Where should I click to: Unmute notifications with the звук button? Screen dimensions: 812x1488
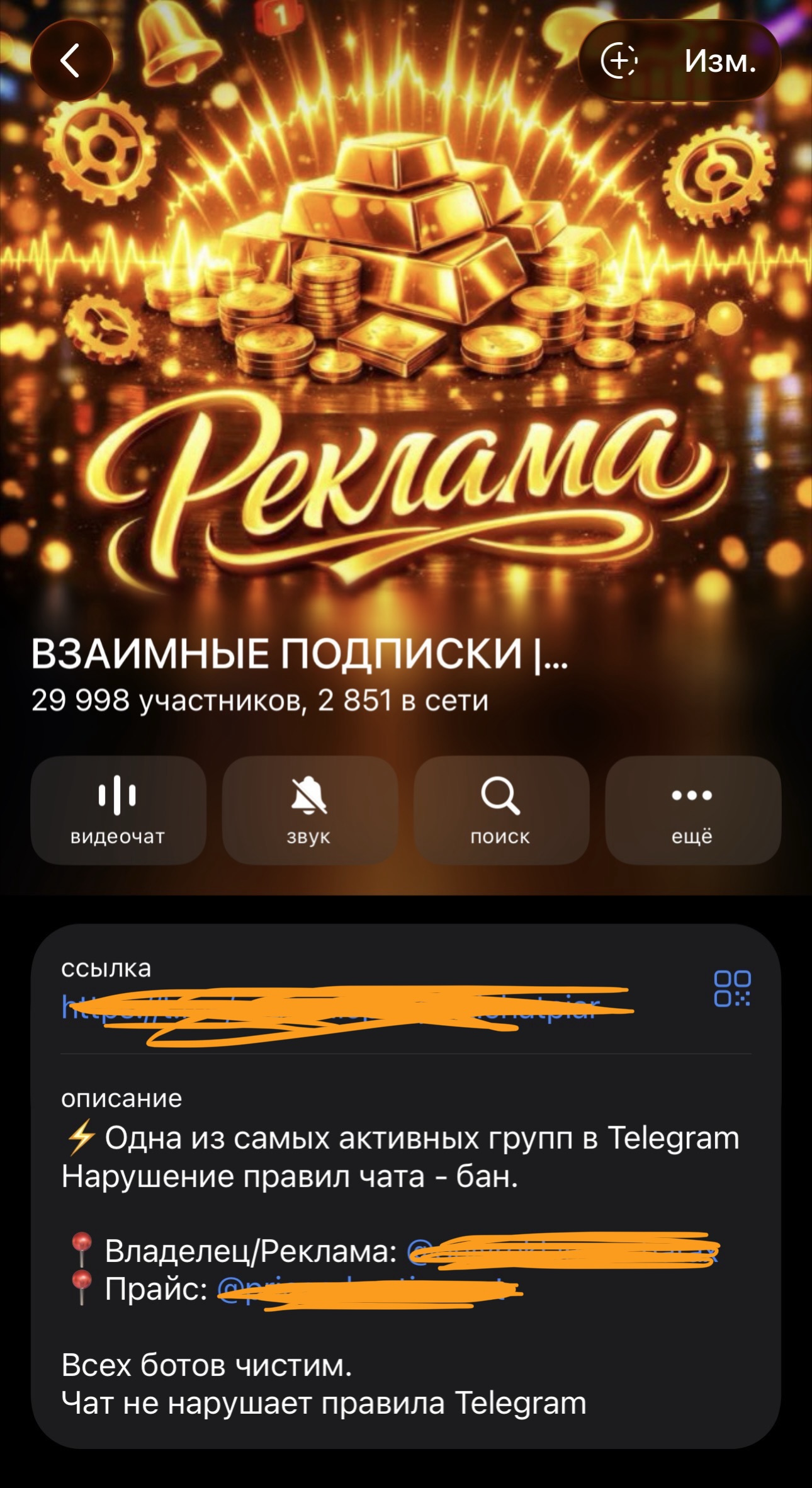pyautogui.click(x=309, y=810)
